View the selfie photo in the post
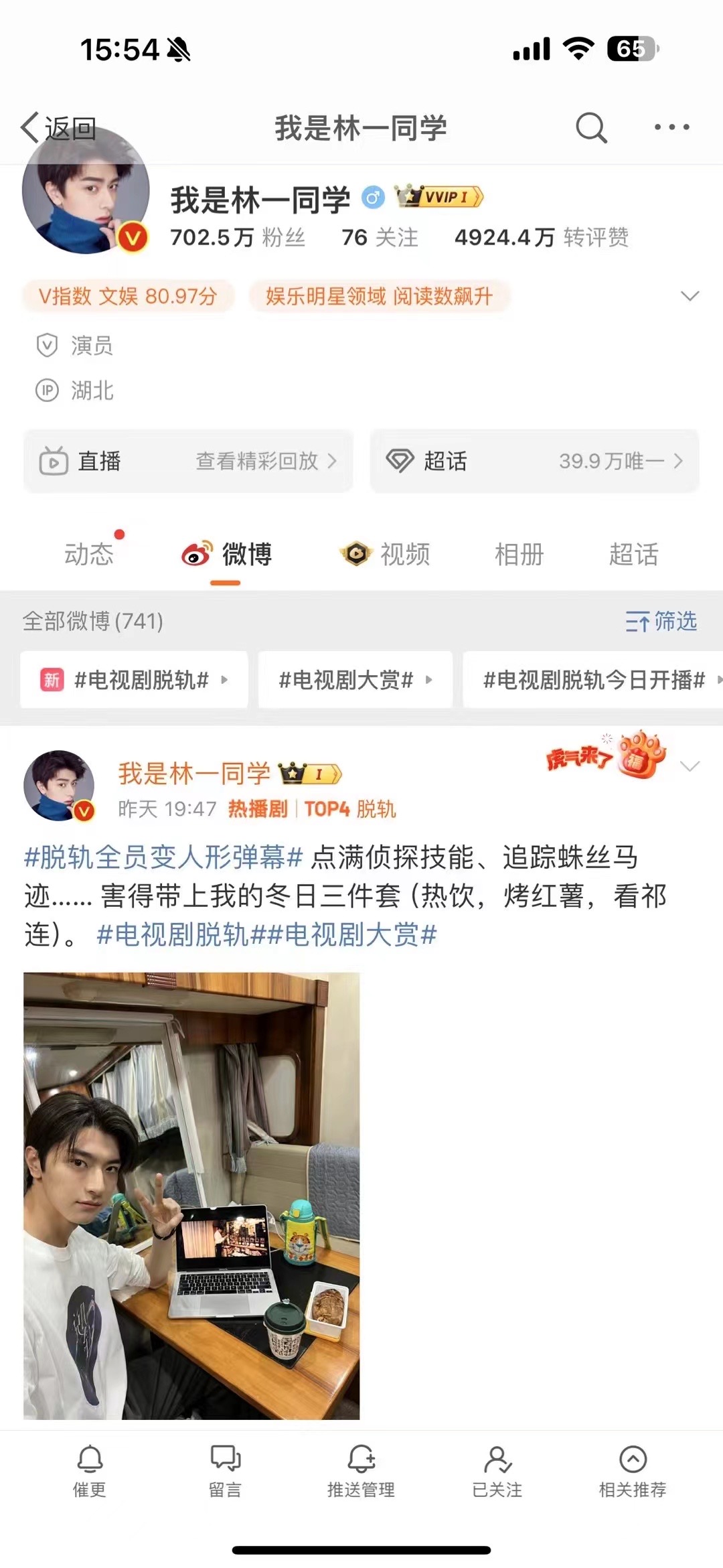 [191, 1196]
